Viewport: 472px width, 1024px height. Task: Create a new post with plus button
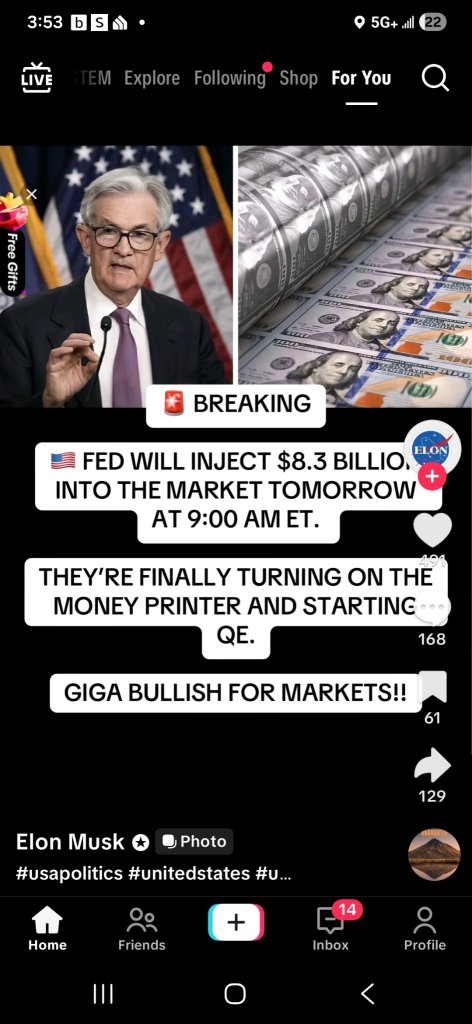236,922
